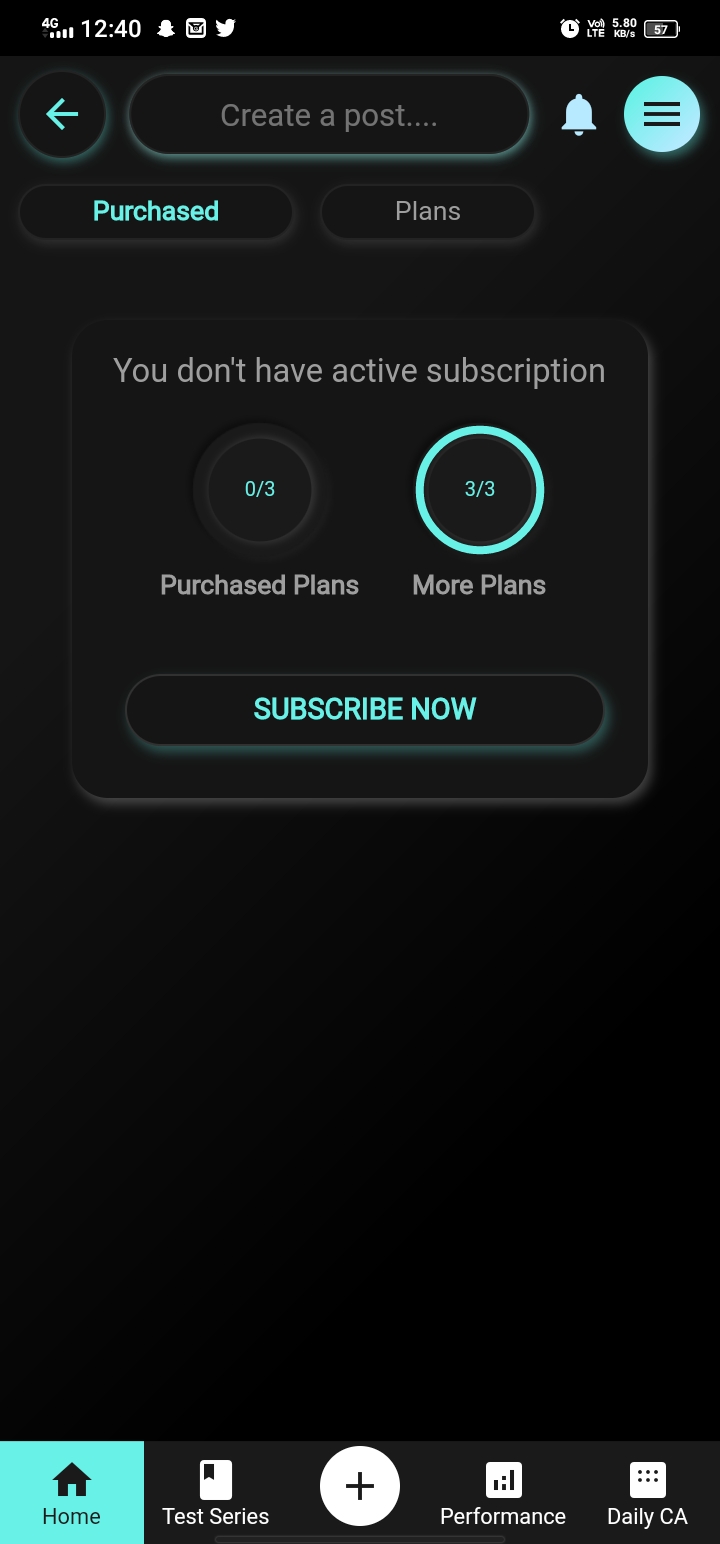Viewport: 720px width, 1544px height.
Task: Tap the plus add button
Action: click(x=360, y=1486)
